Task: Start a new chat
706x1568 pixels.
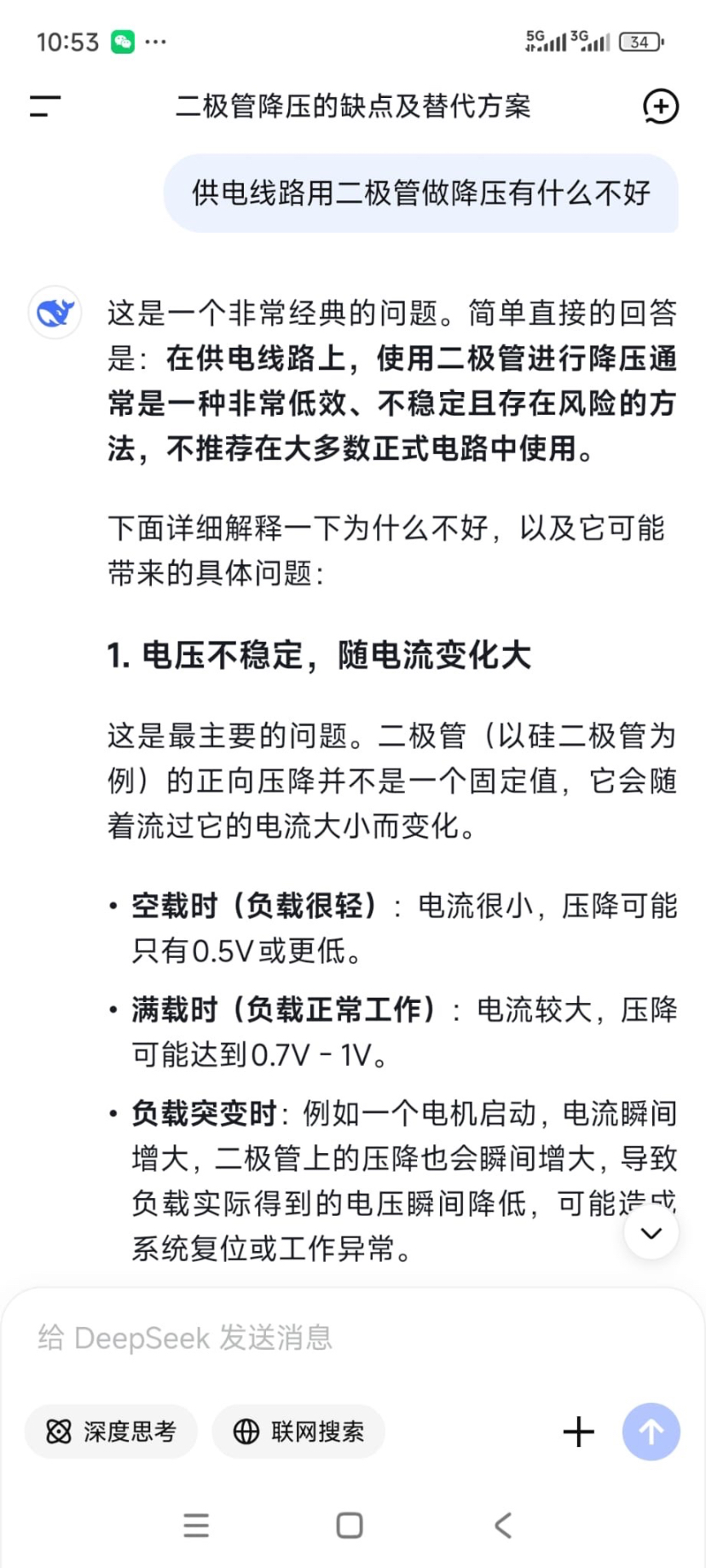Action: click(x=660, y=107)
